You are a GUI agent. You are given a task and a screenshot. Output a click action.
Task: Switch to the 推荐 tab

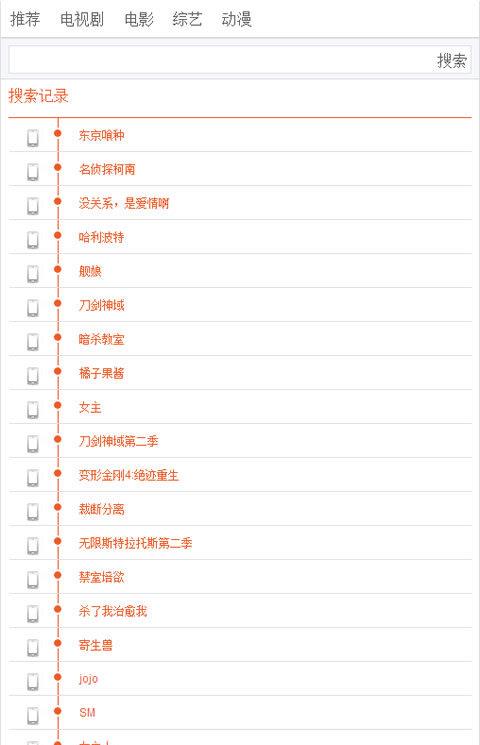pyautogui.click(x=25, y=19)
